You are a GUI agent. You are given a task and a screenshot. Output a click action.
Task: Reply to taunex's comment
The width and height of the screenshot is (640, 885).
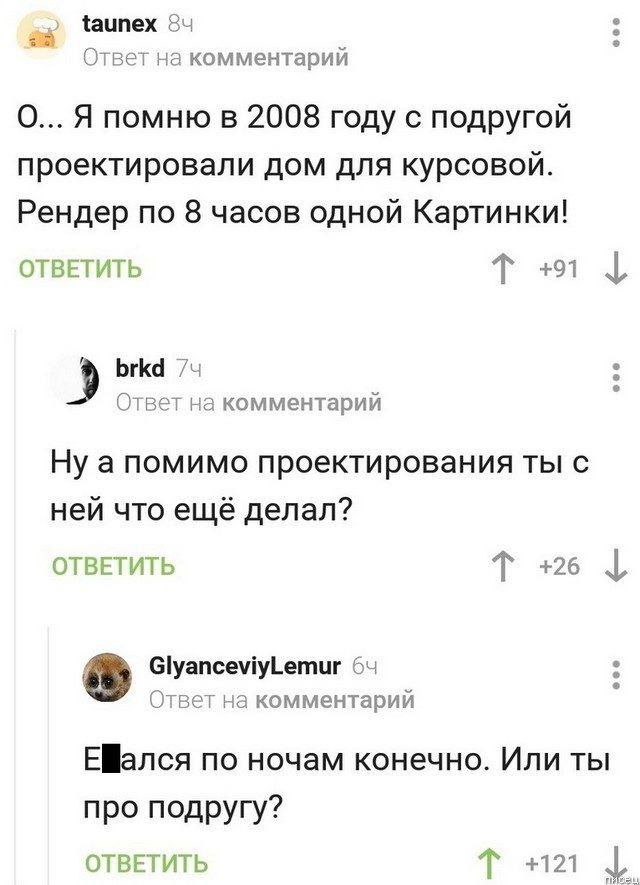pyautogui.click(x=81, y=269)
